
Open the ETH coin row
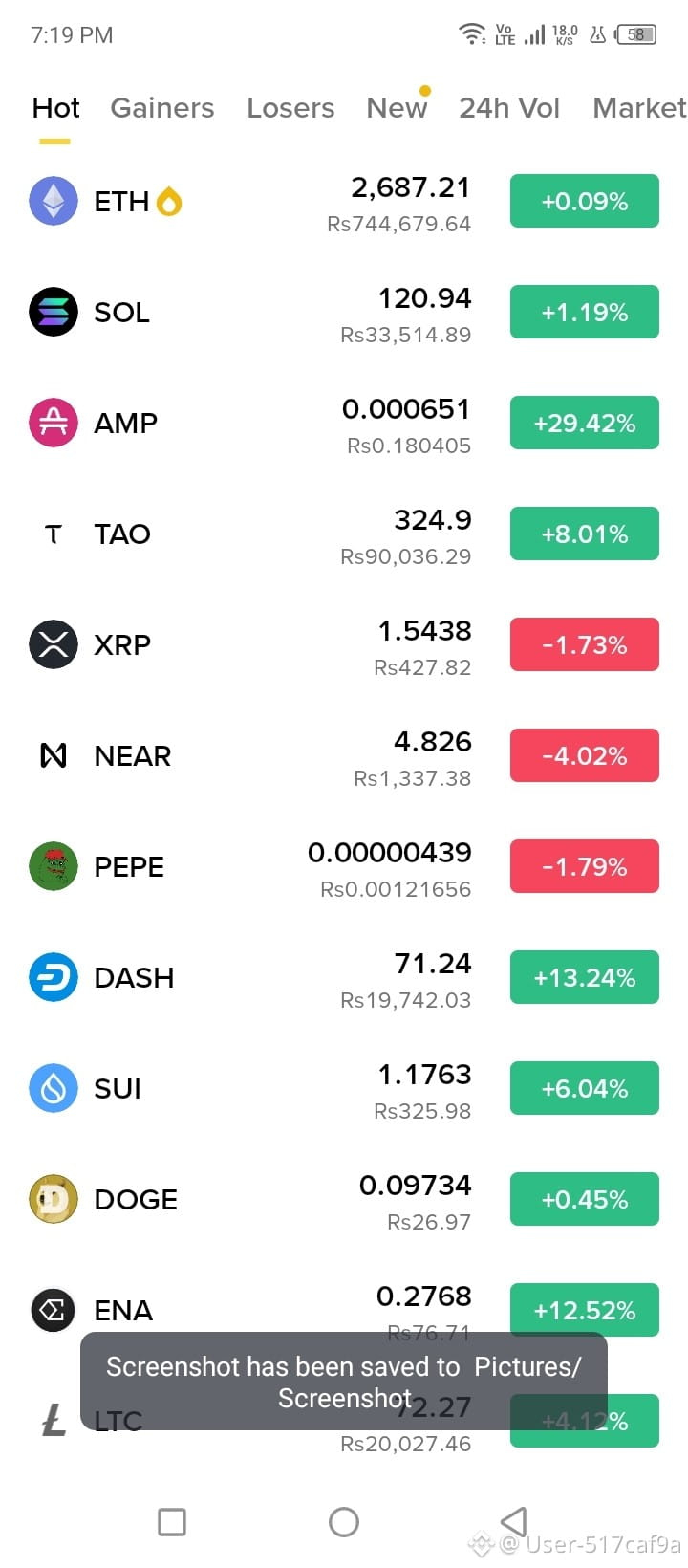coord(344,202)
